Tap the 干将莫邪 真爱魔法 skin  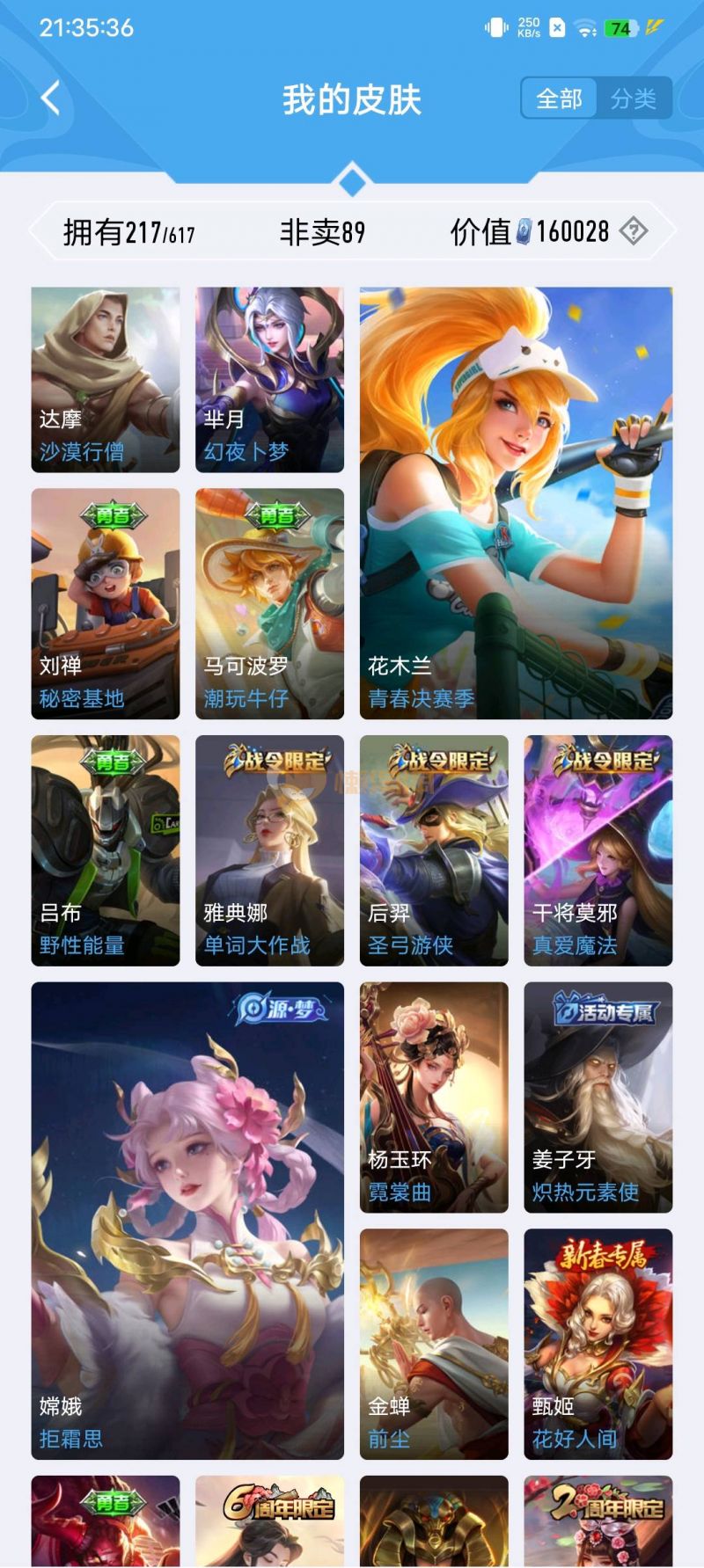[x=598, y=850]
